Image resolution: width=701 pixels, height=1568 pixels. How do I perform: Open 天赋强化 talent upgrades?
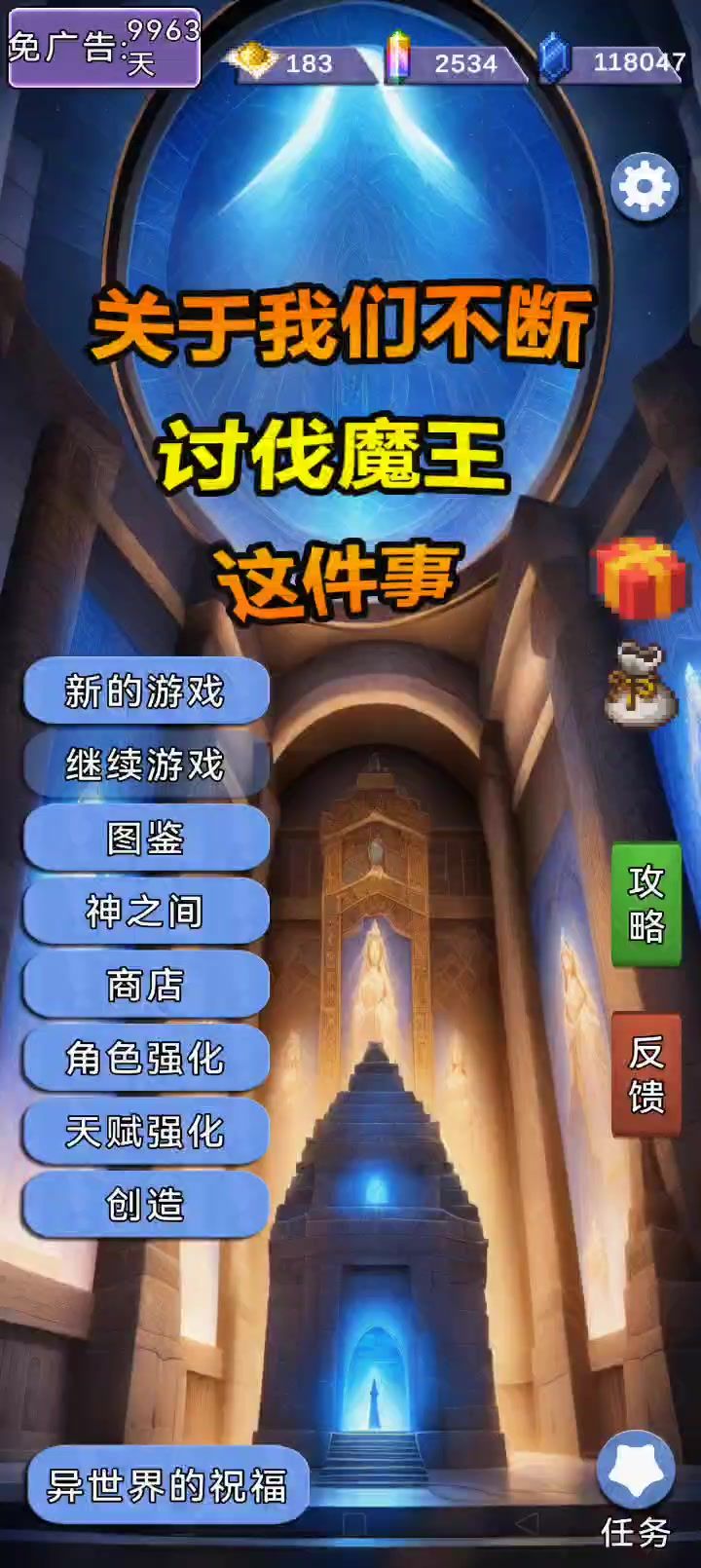tap(146, 1132)
